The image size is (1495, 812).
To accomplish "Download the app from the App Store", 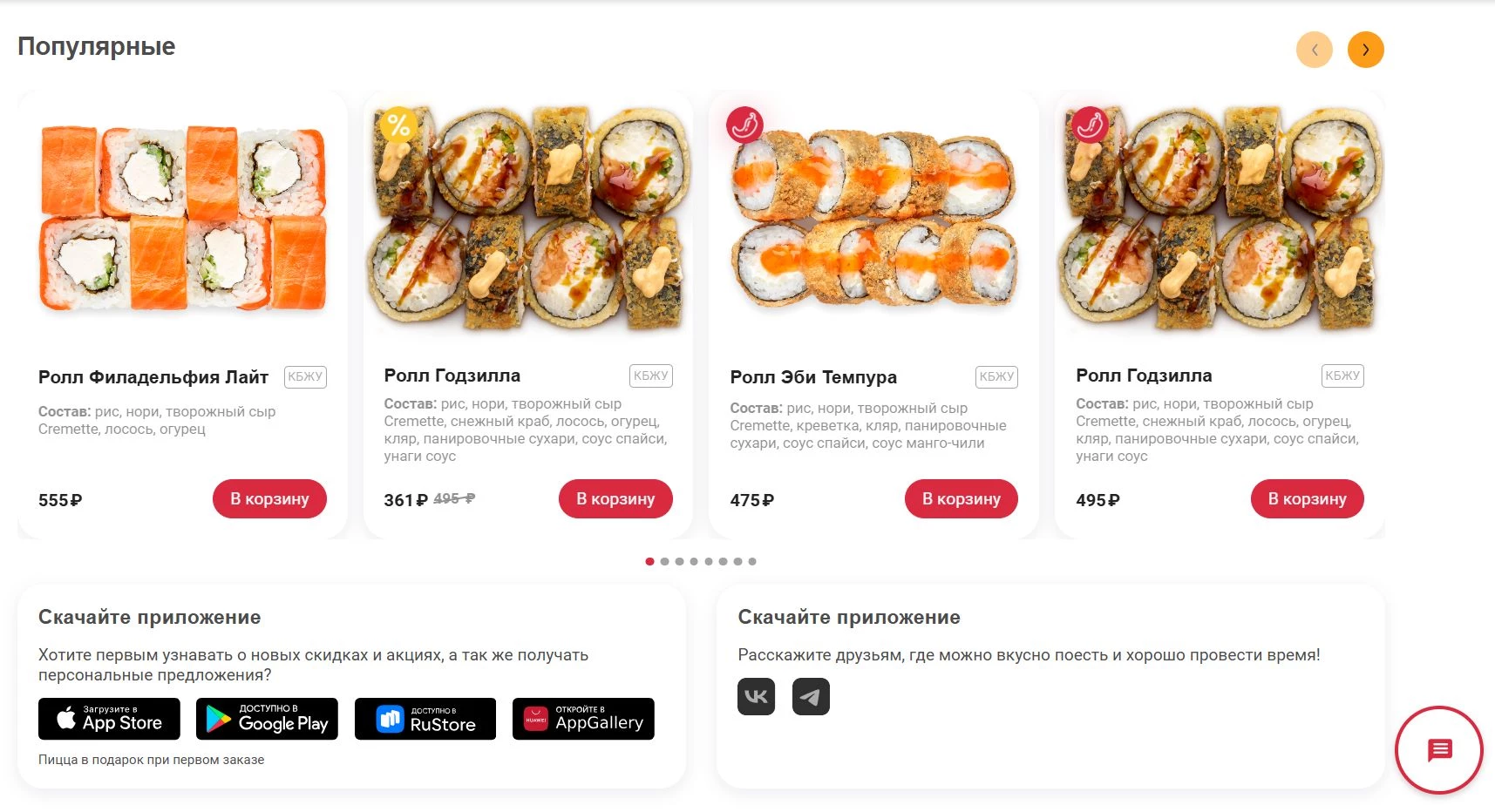I will pyautogui.click(x=109, y=719).
